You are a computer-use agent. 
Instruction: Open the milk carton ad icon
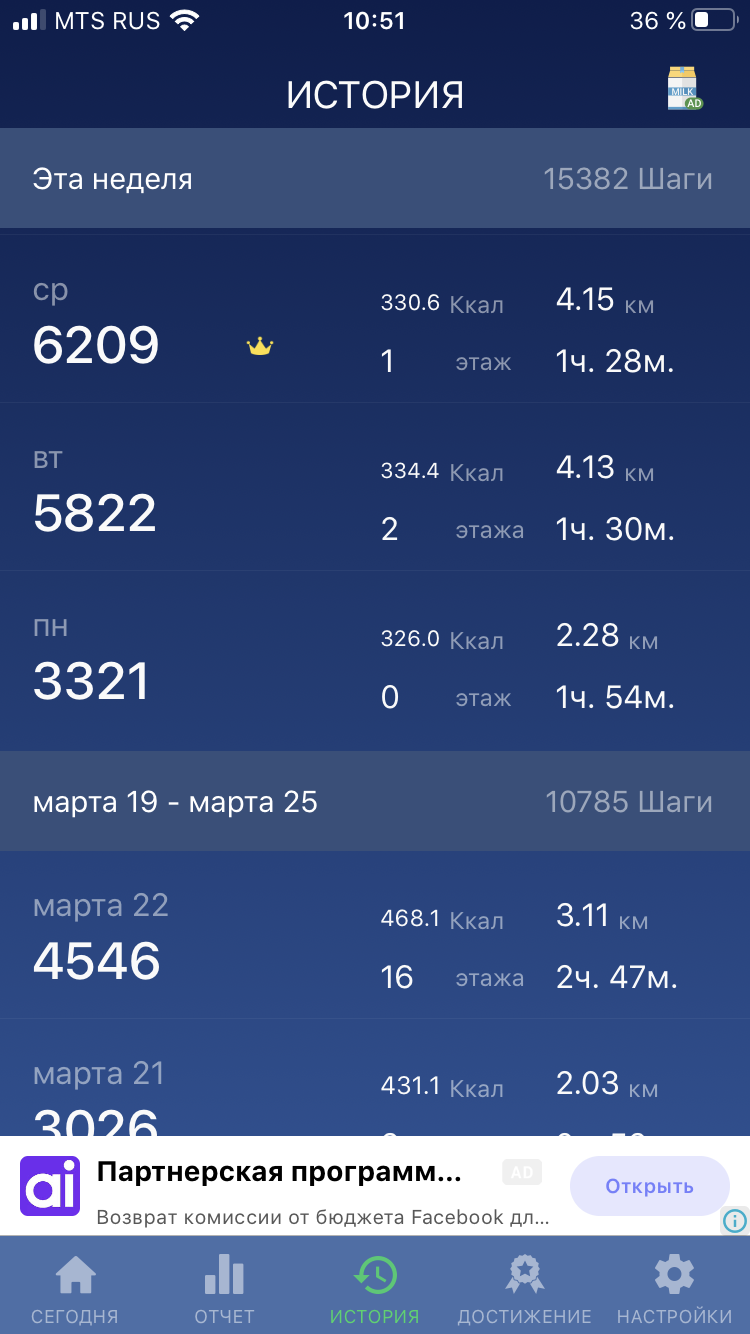pos(684,90)
